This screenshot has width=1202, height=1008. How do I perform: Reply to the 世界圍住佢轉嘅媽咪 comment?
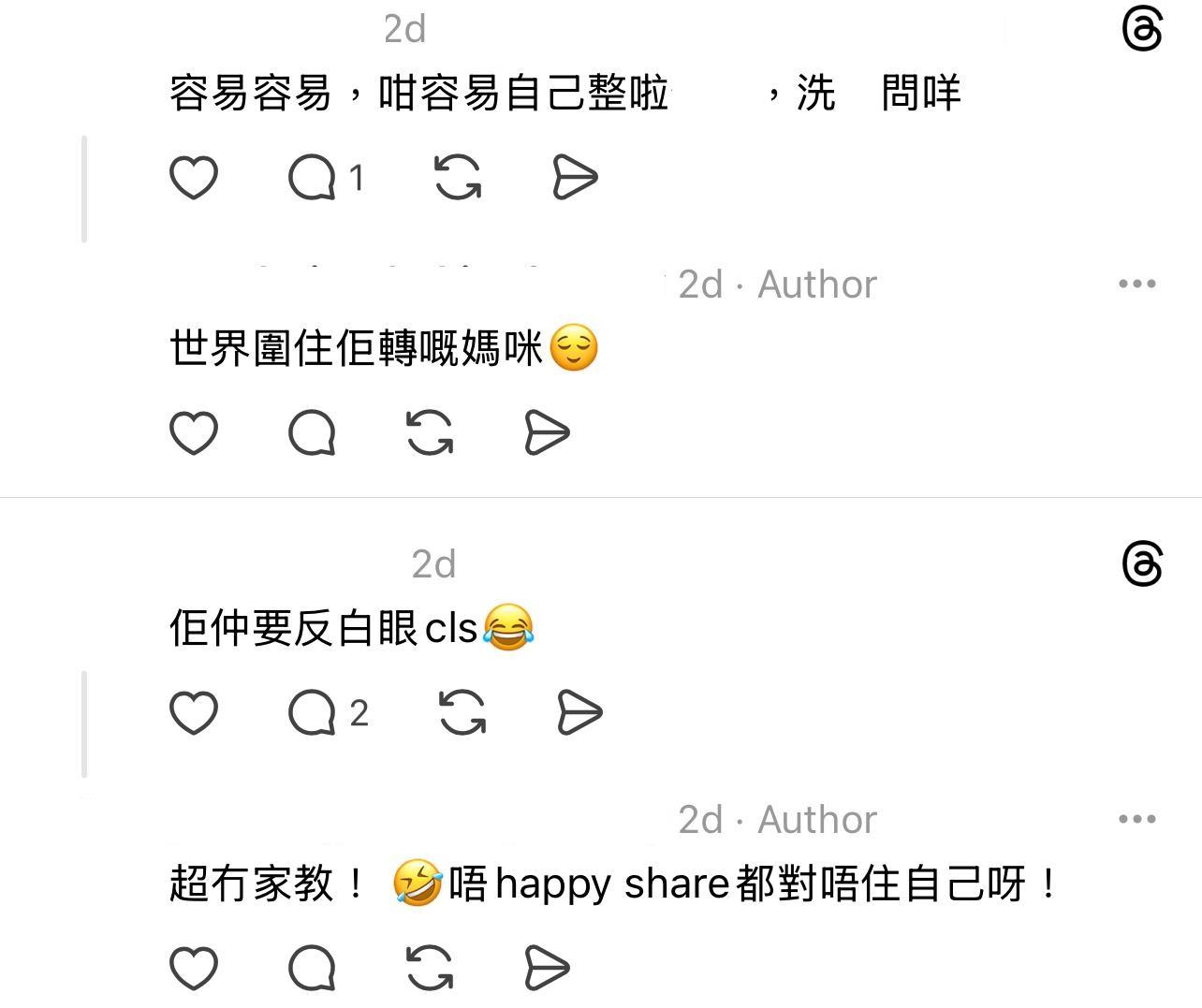tap(313, 432)
